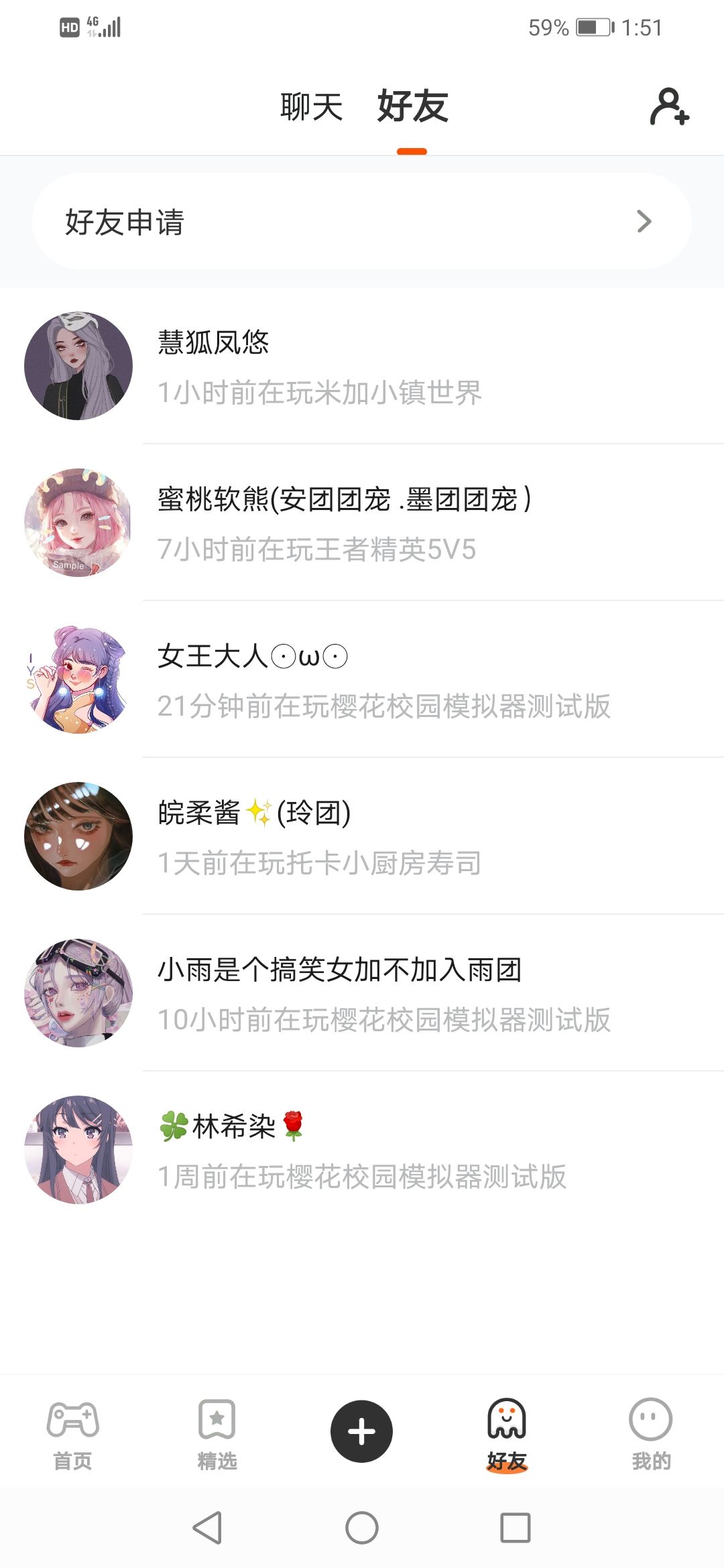
Task: Tap the system home button
Action: (362, 1528)
